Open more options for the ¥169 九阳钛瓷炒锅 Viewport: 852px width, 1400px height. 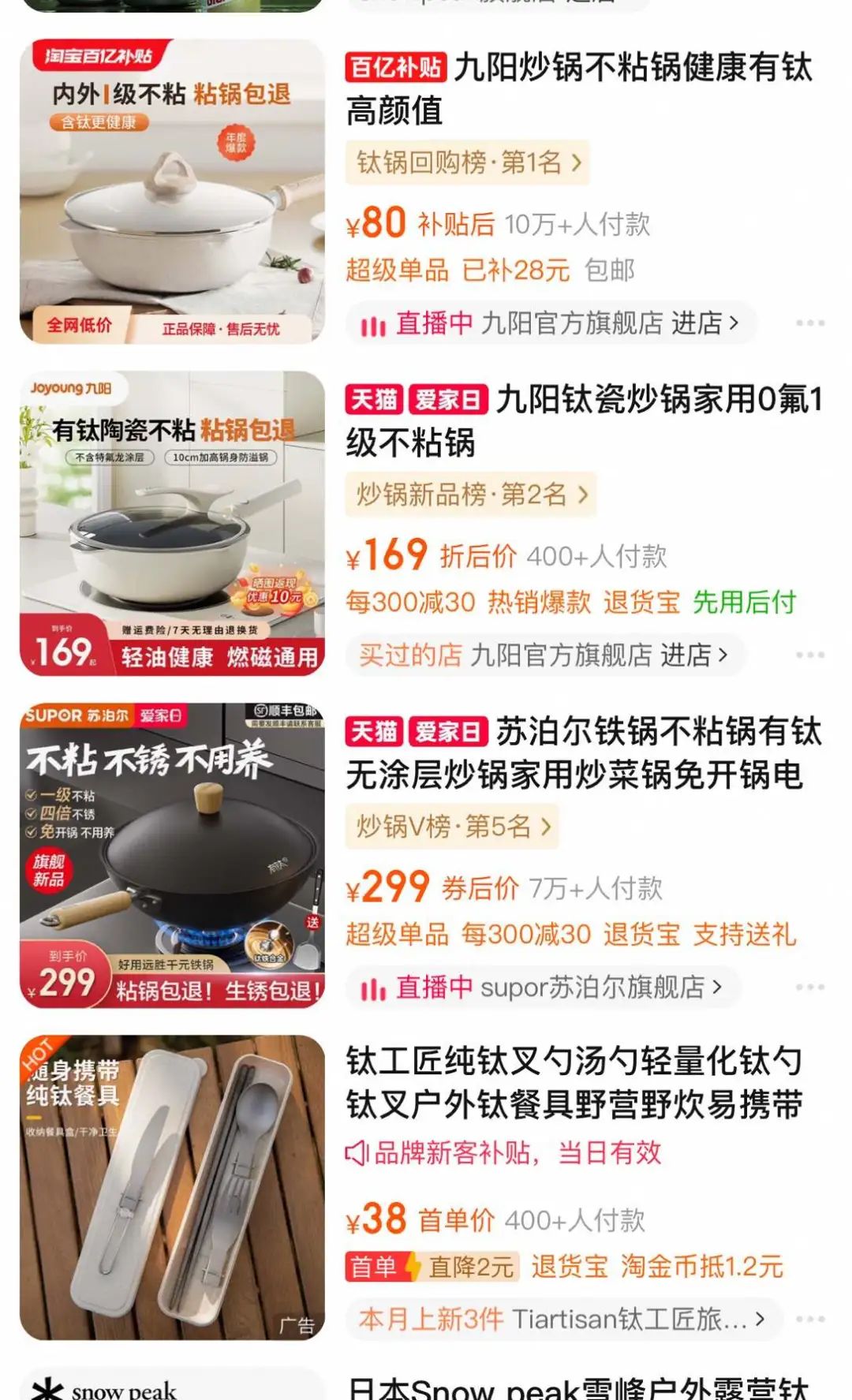809,655
